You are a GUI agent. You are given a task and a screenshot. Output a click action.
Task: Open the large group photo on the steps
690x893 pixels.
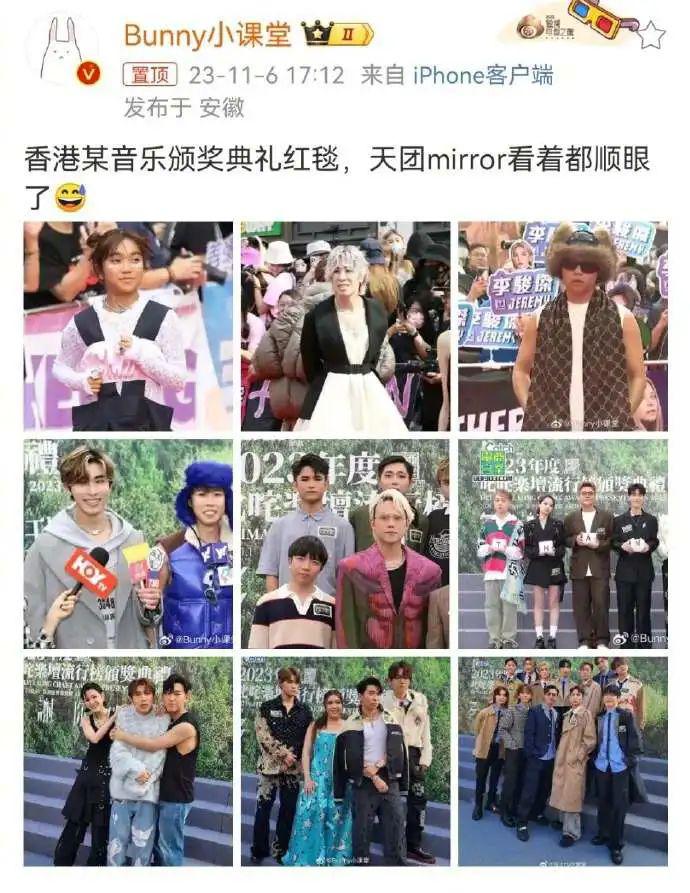tap(562, 760)
